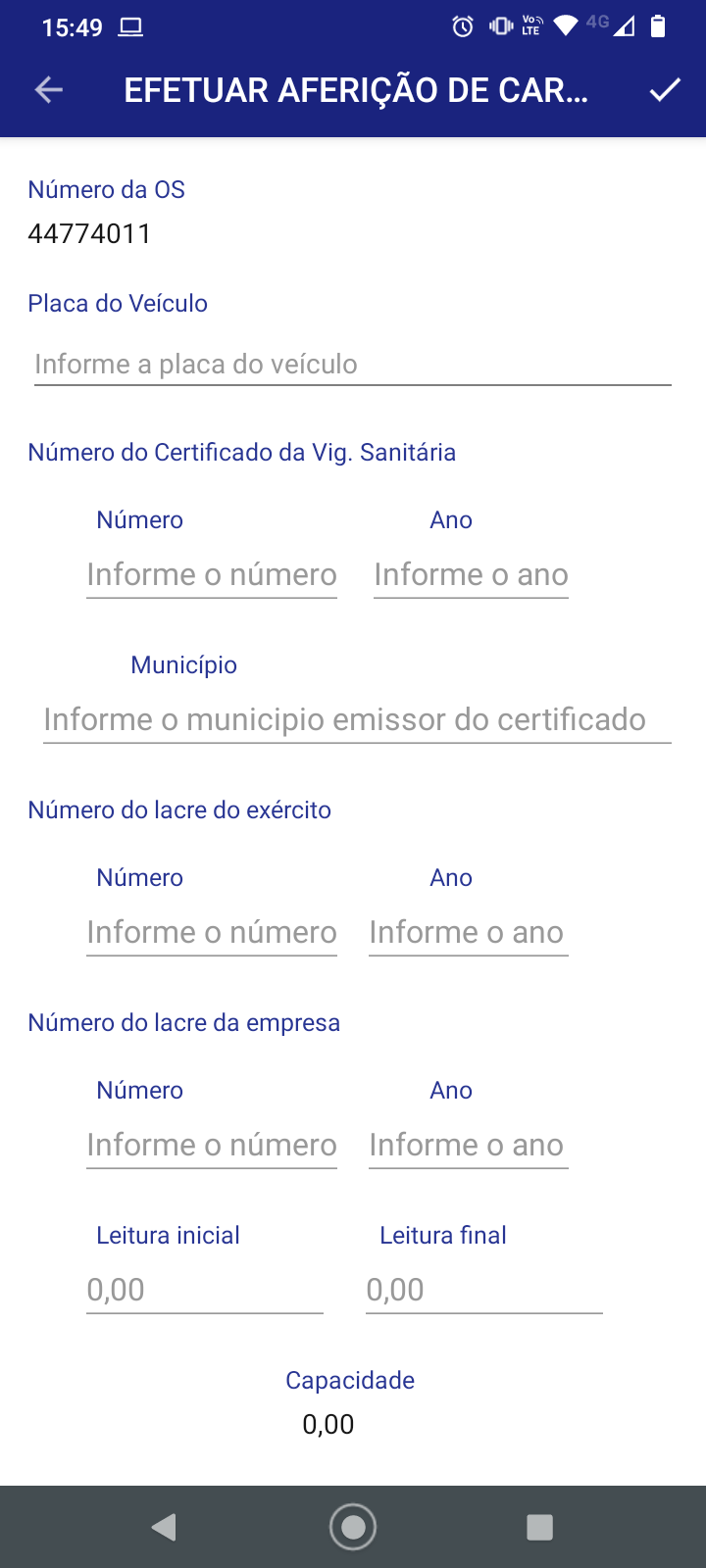Tap the checkmark to confirm the aferição
This screenshot has height=1568, width=706.
pyautogui.click(x=665, y=89)
